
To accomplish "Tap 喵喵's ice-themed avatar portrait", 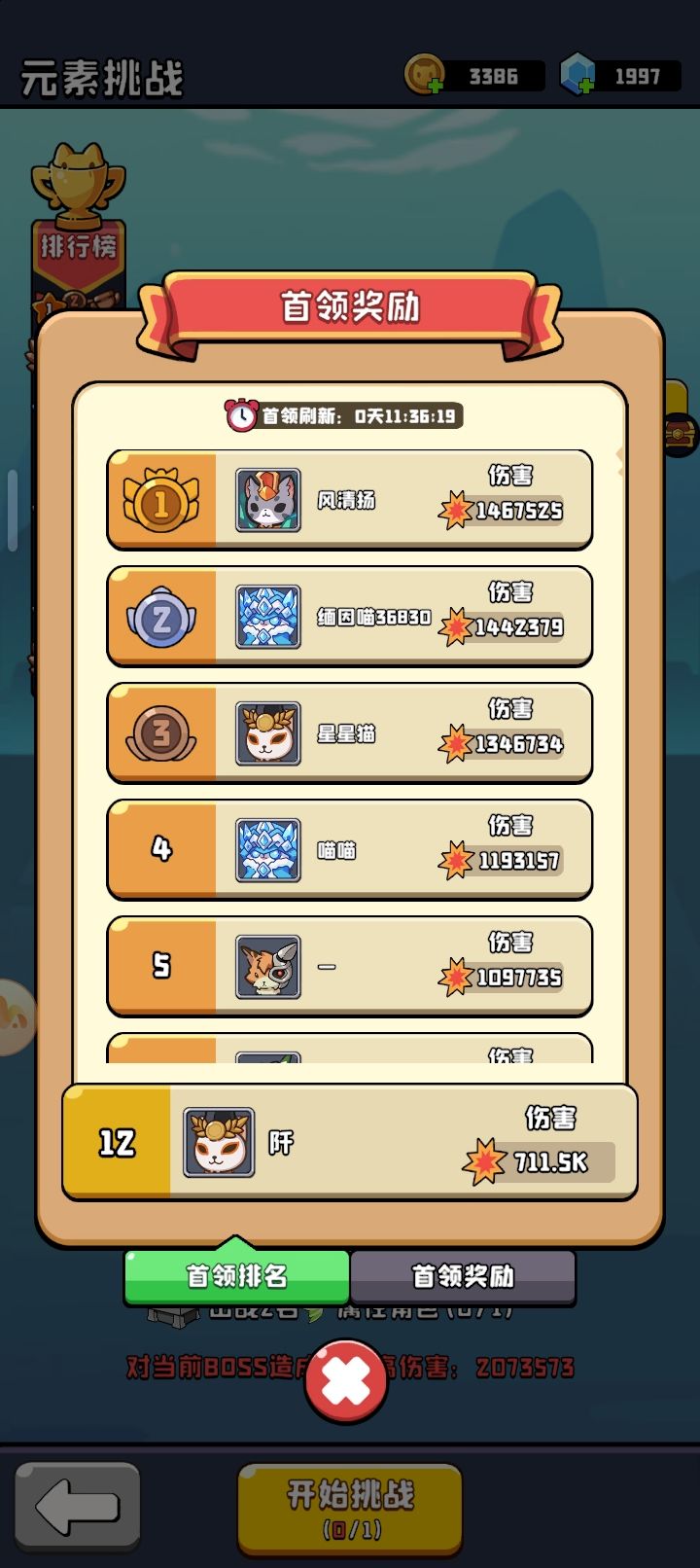I will 268,849.
